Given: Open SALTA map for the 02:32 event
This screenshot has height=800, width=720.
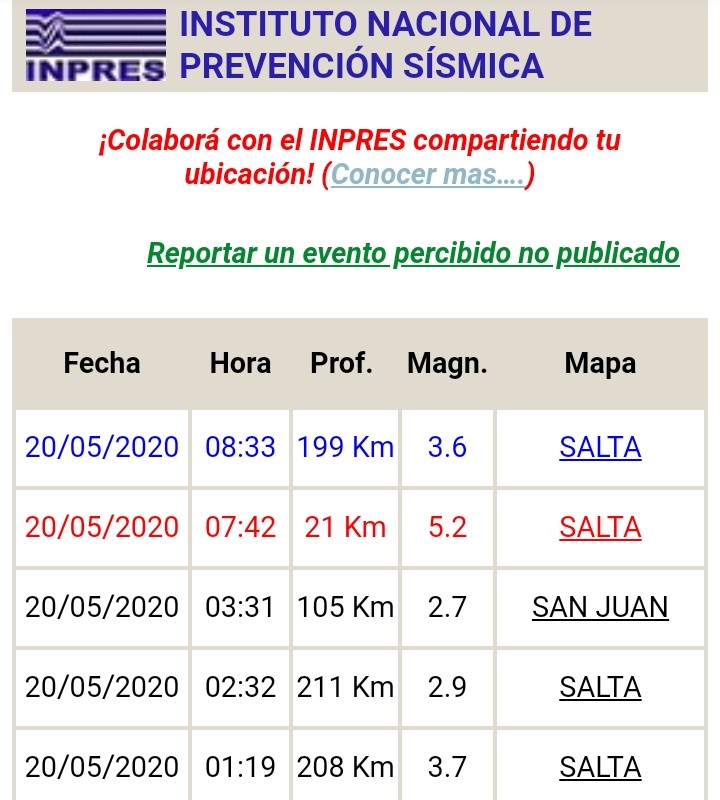Looking at the screenshot, I should coord(600,687).
